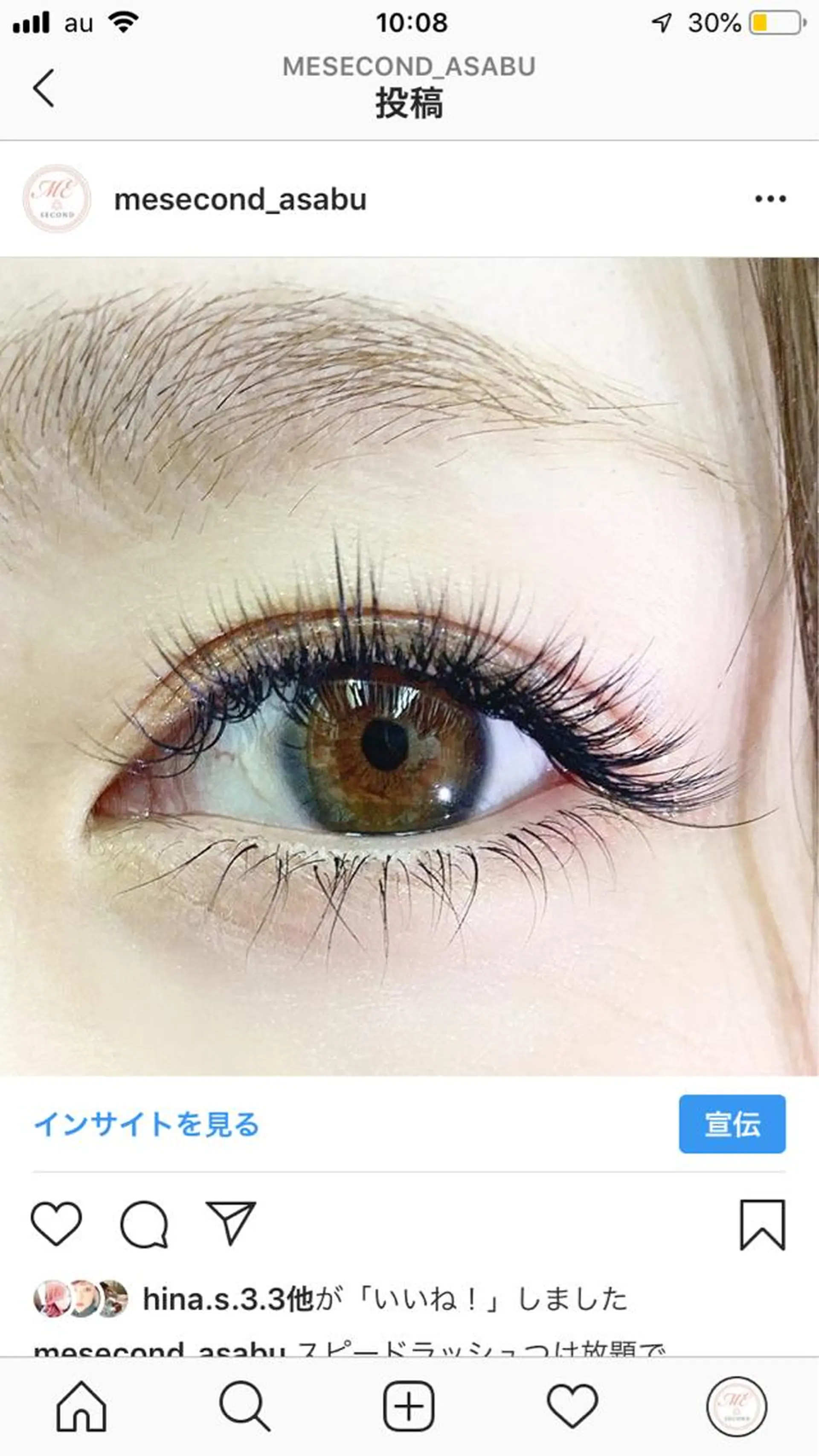Screen dimensions: 819x1456
Task: Open the new post plus icon
Action: point(409,1407)
